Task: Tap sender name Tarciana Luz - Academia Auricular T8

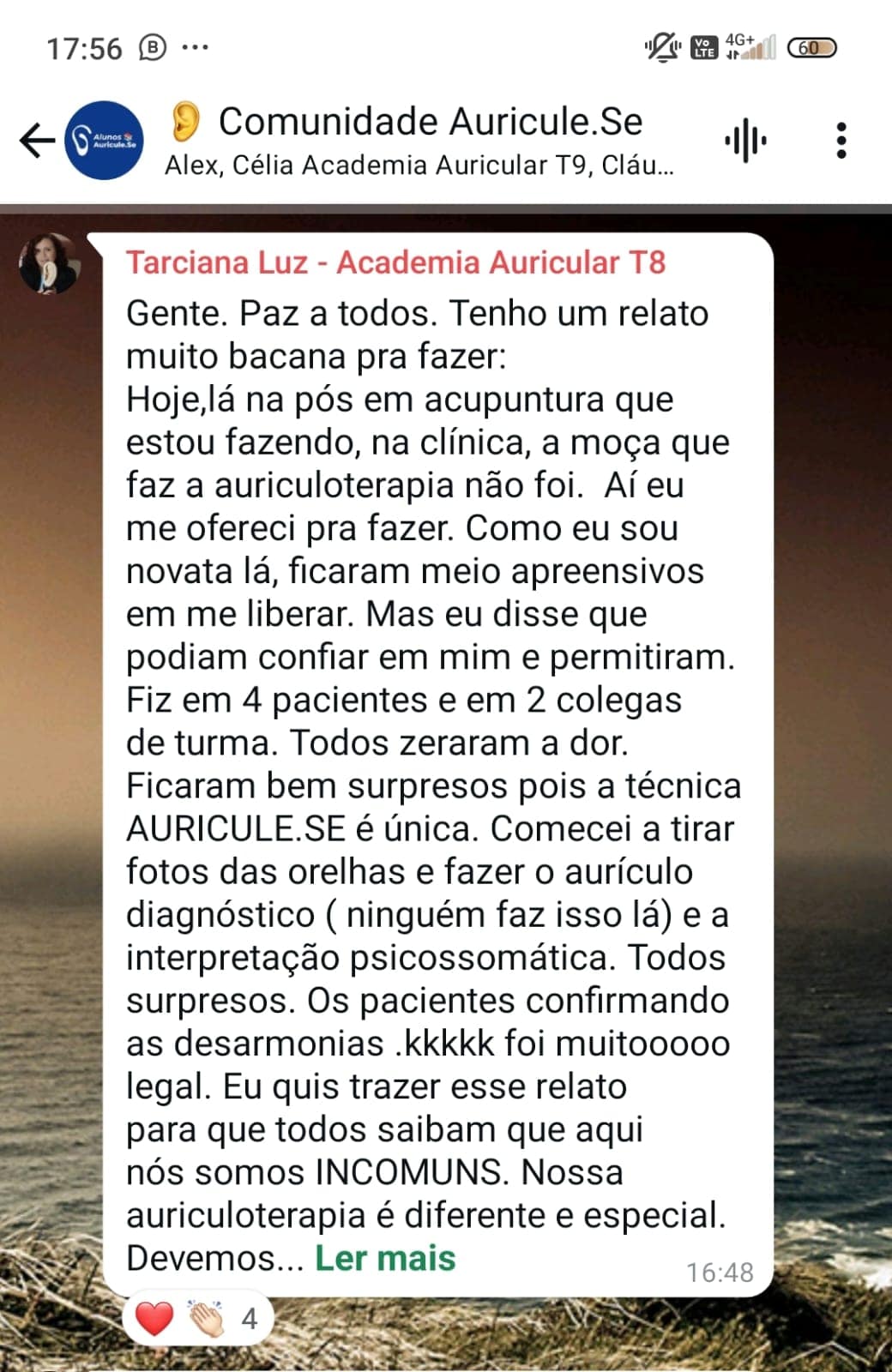Action: 395,262
